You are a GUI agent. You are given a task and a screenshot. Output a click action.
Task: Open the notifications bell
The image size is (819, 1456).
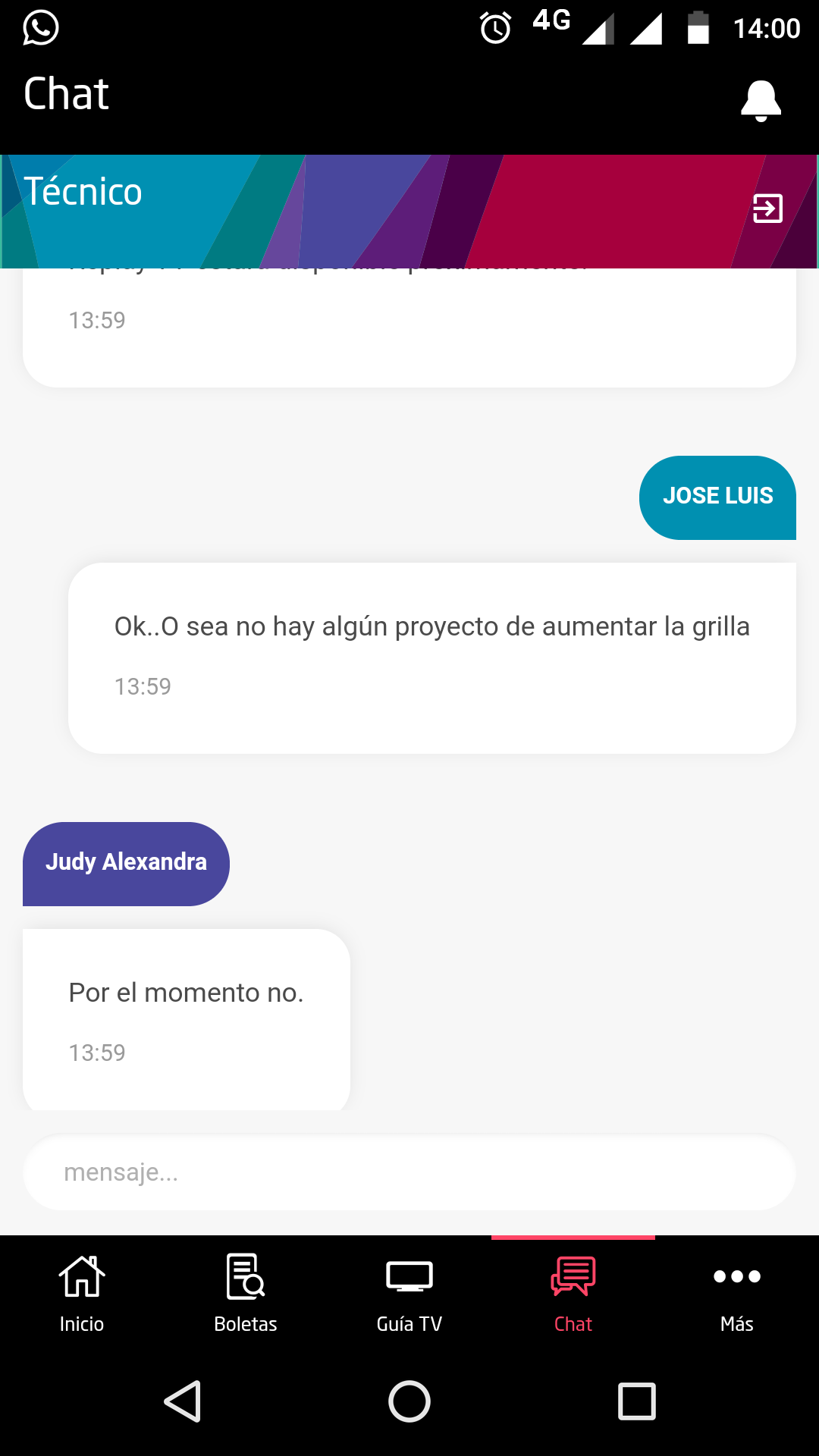[761, 100]
